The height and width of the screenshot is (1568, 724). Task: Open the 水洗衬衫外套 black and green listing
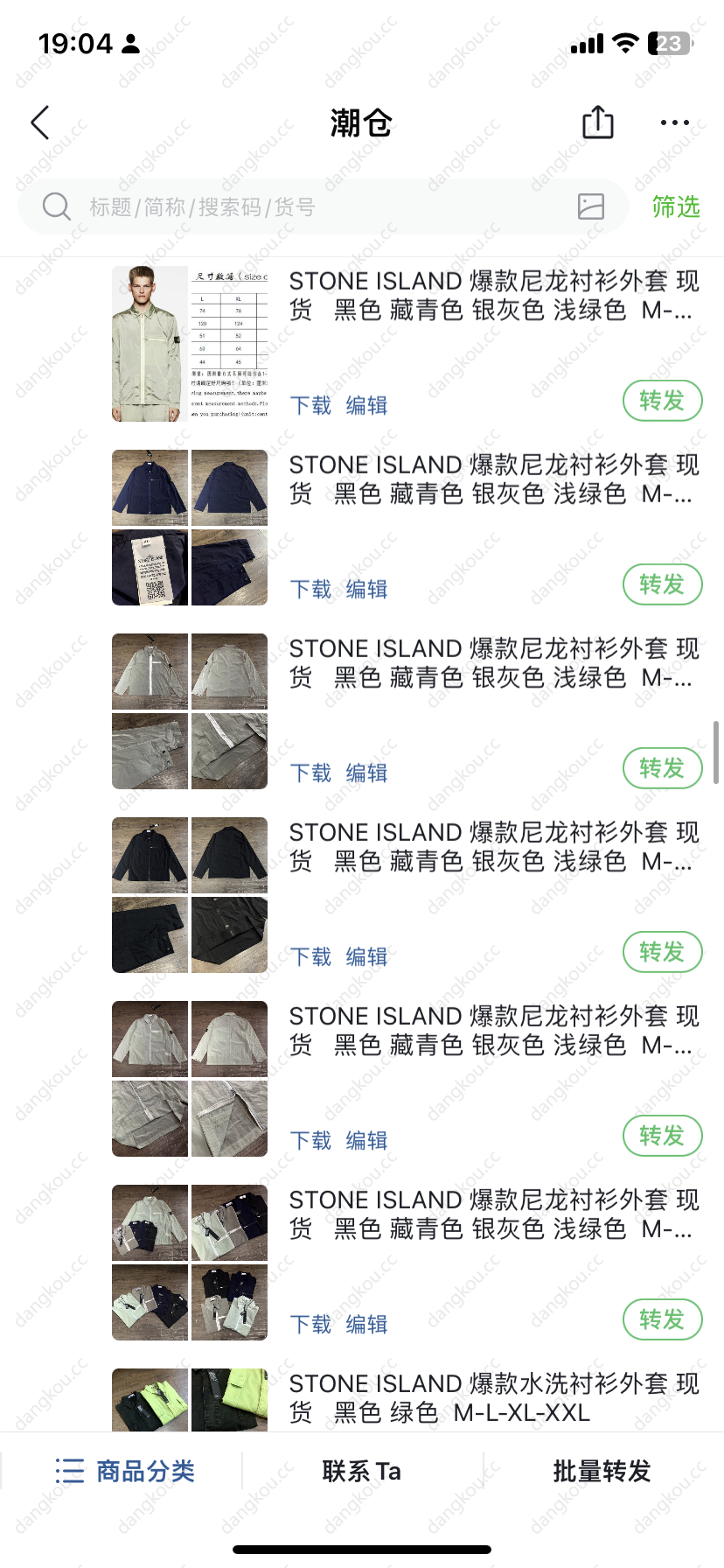[493, 1397]
